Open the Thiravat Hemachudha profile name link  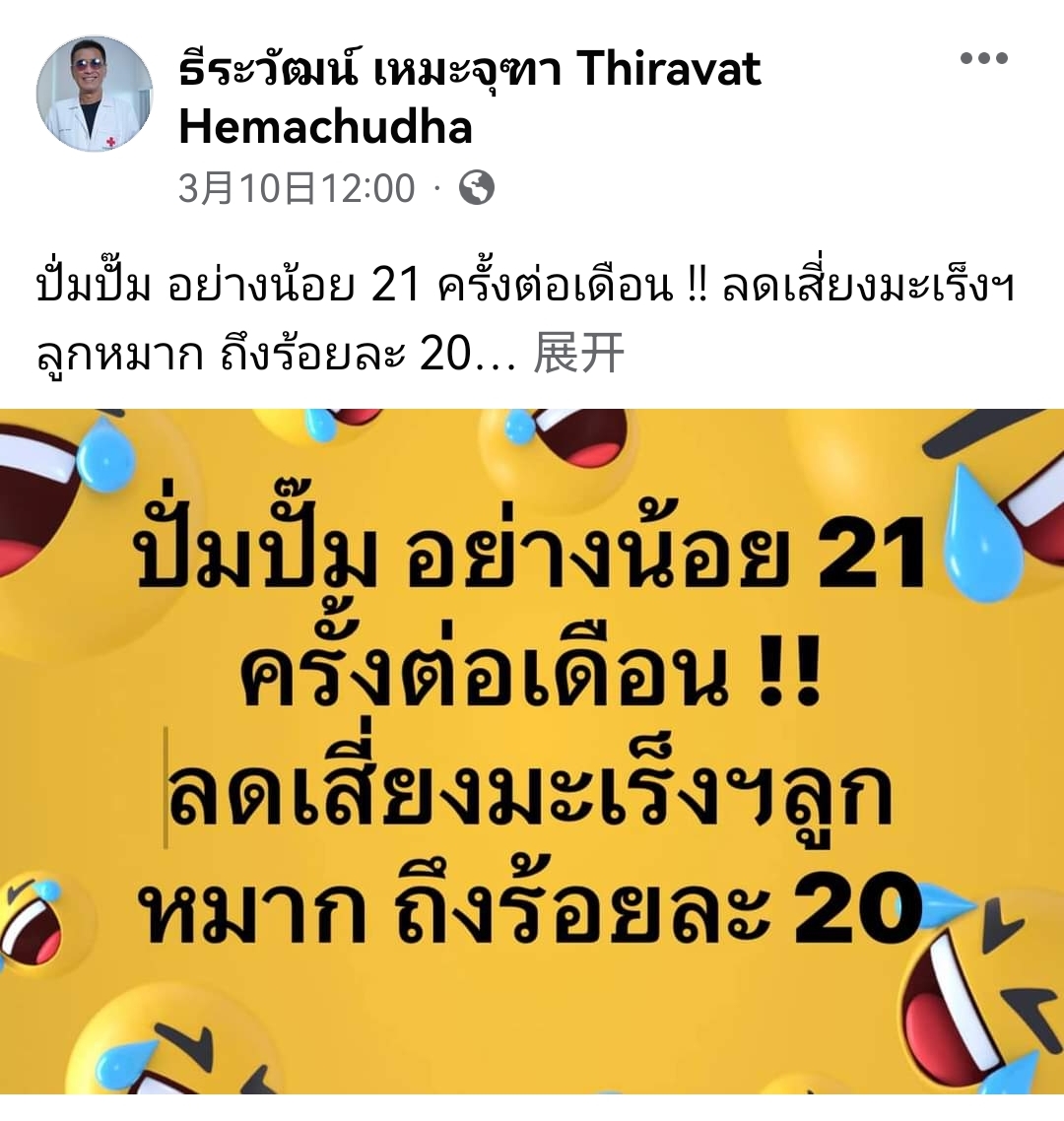[x=470, y=98]
